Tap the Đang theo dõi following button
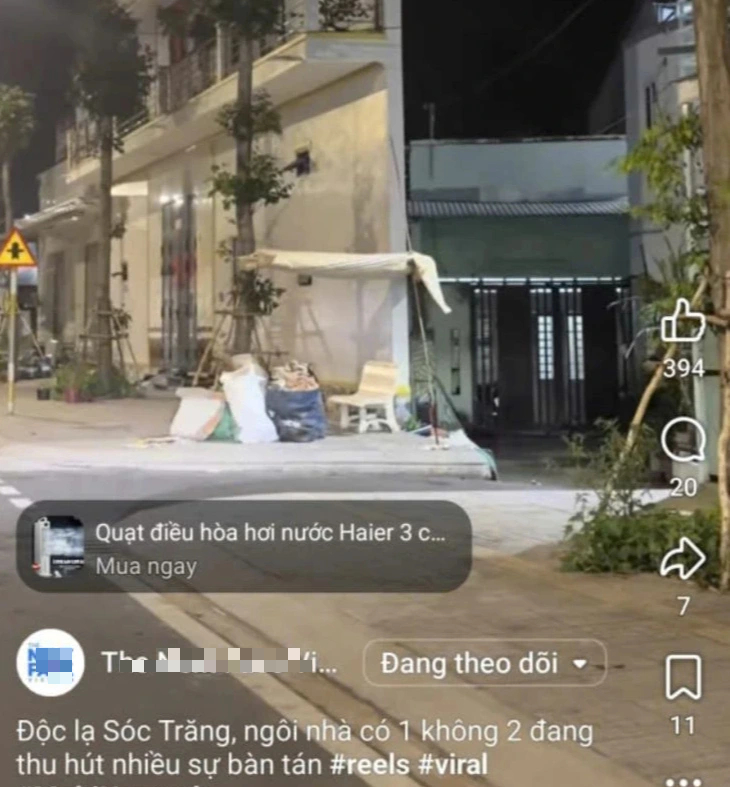The width and height of the screenshot is (730, 787). (x=484, y=663)
